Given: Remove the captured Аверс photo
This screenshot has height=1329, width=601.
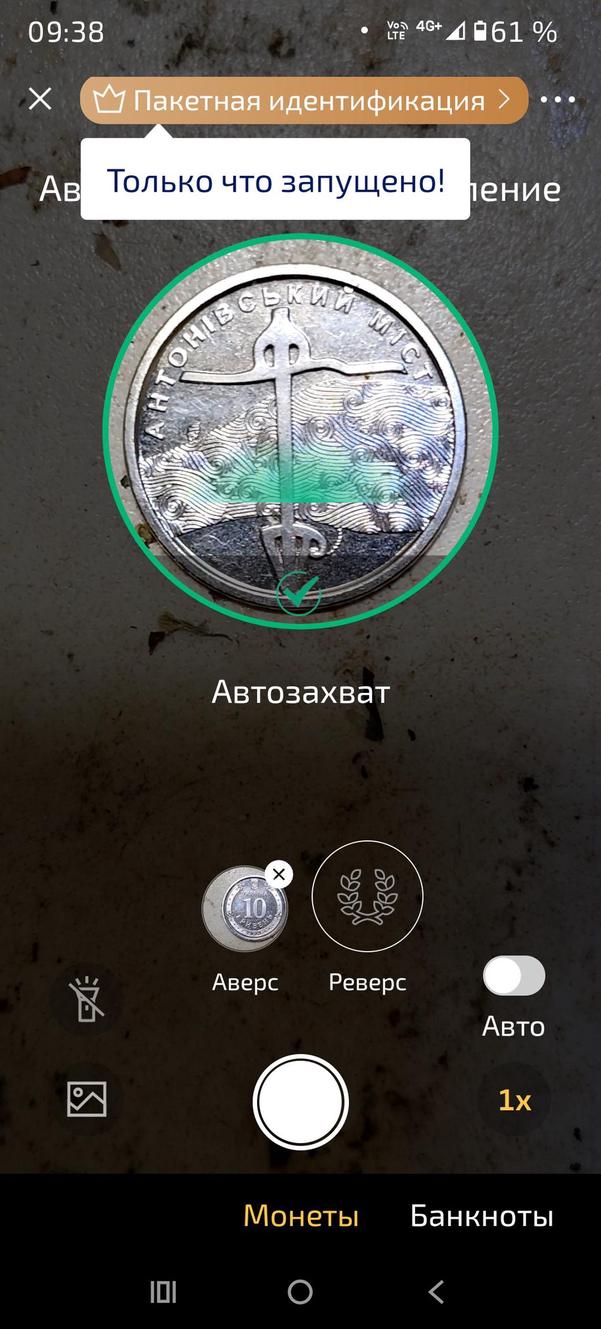Looking at the screenshot, I should tap(280, 875).
